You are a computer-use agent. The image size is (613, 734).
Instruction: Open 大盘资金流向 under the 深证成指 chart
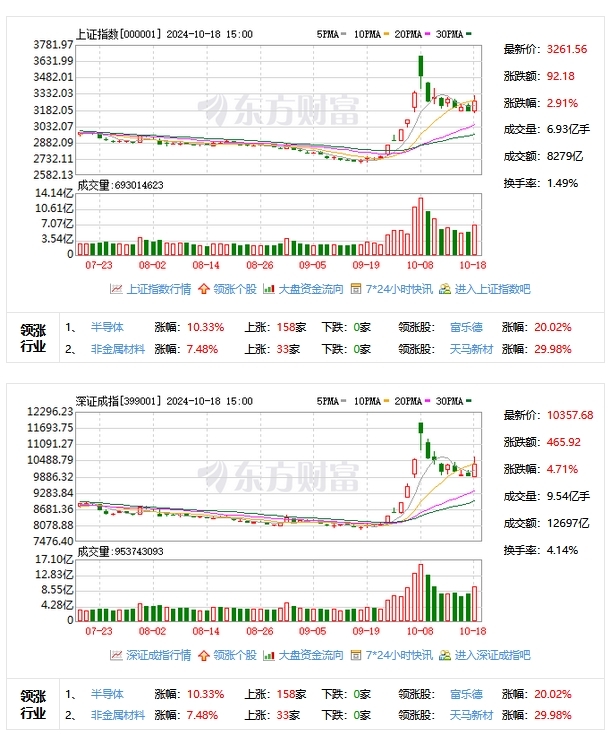(x=310, y=655)
